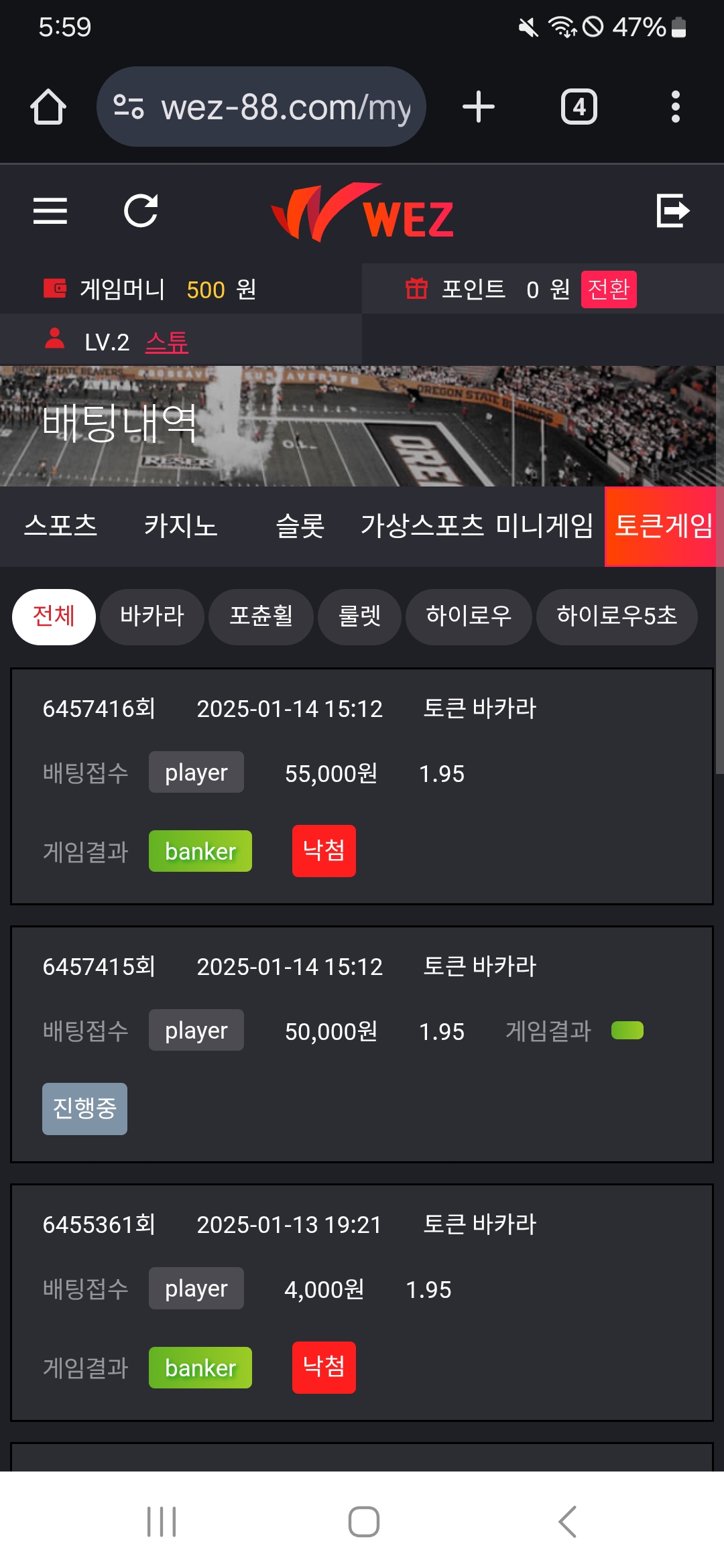
Task: Refresh the WEZ page
Action: (x=141, y=211)
